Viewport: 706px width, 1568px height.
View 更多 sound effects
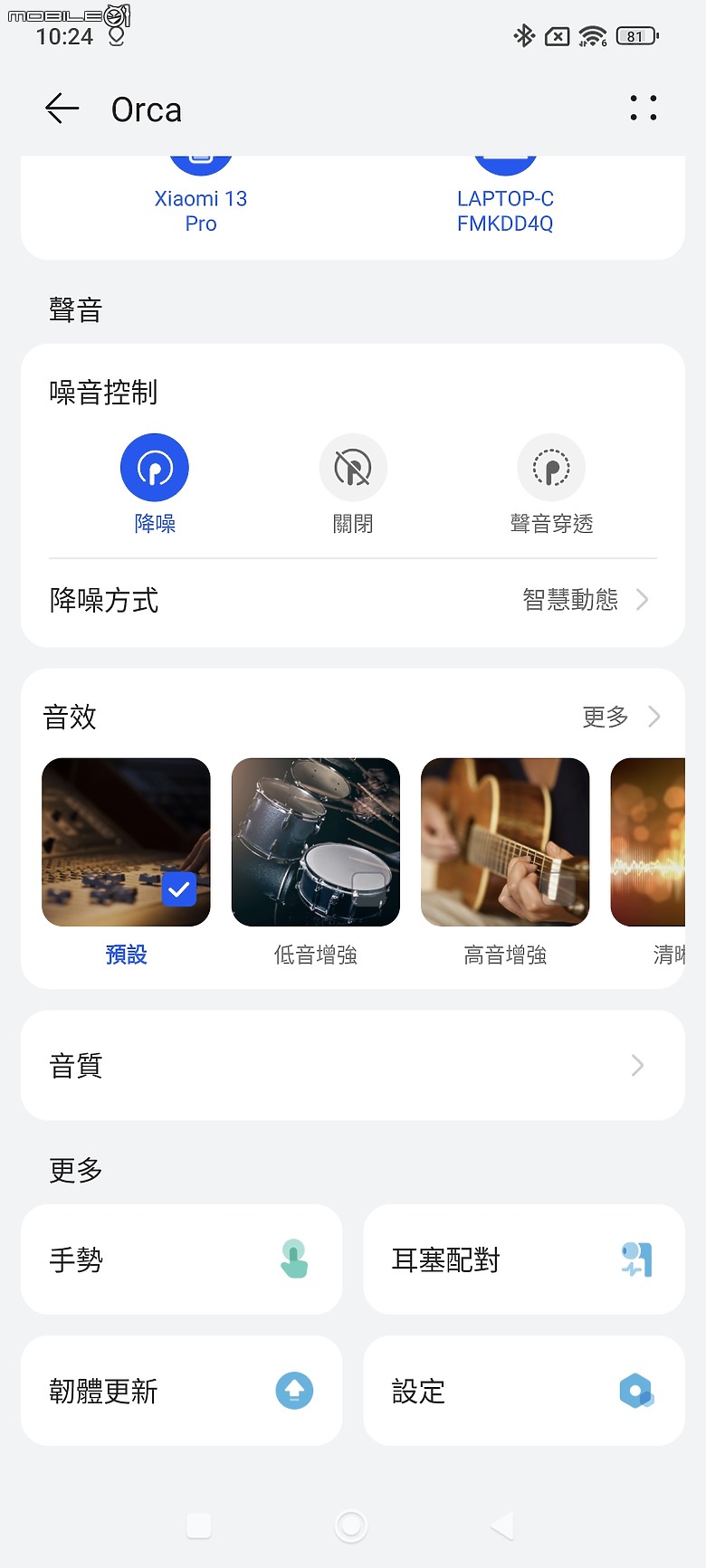(x=621, y=717)
